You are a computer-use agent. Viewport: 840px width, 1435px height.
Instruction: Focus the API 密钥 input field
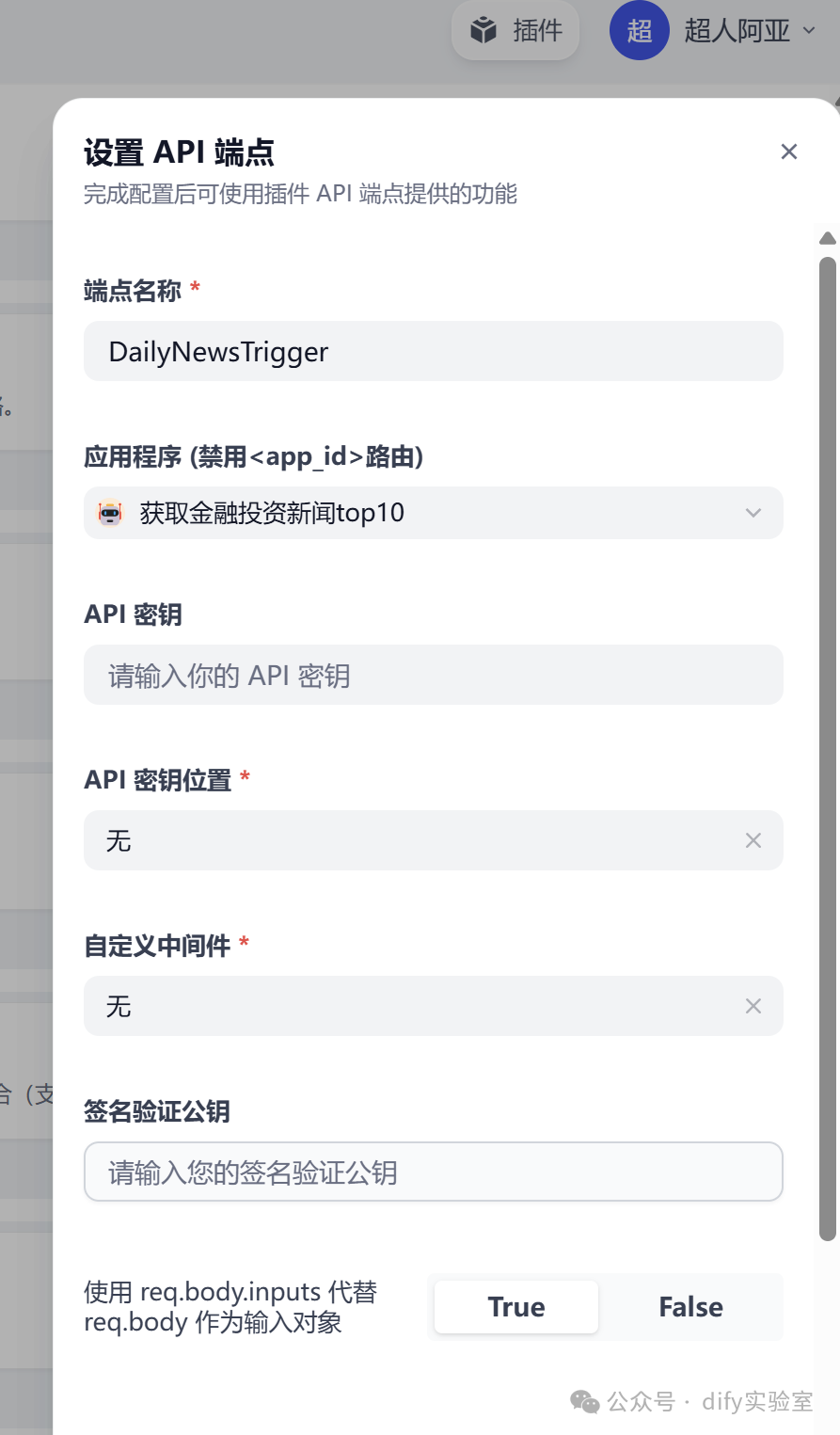point(433,676)
